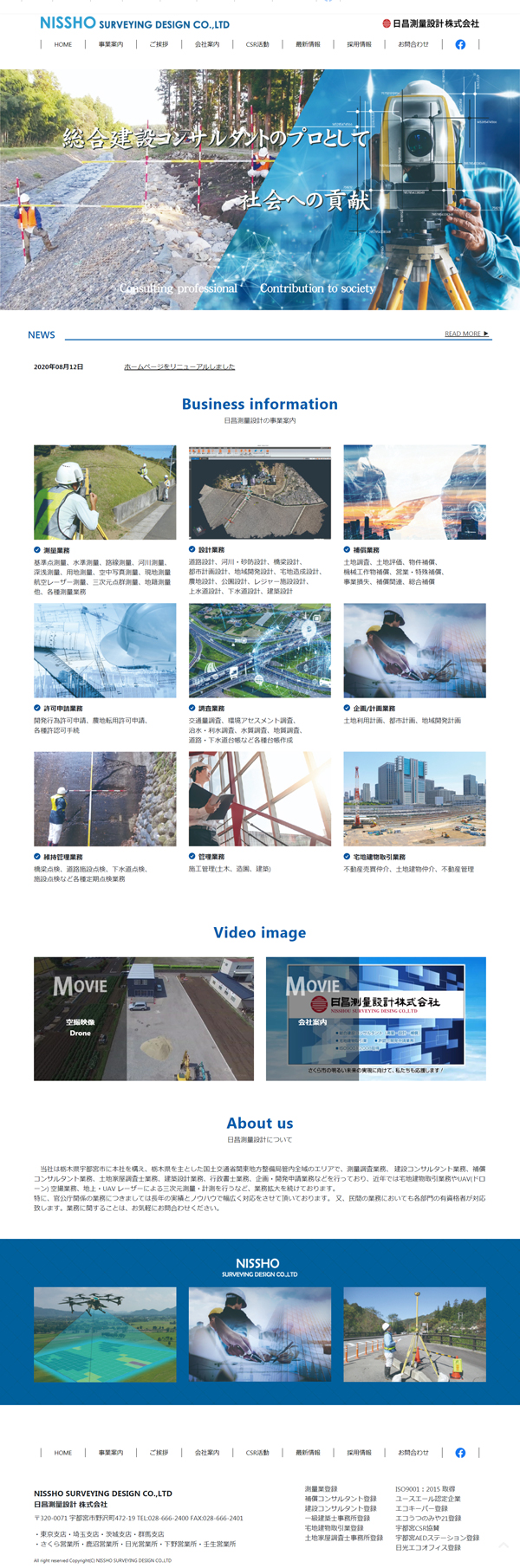Tap READ MORE in the NEWS section
The image size is (520, 1568).
(x=466, y=334)
